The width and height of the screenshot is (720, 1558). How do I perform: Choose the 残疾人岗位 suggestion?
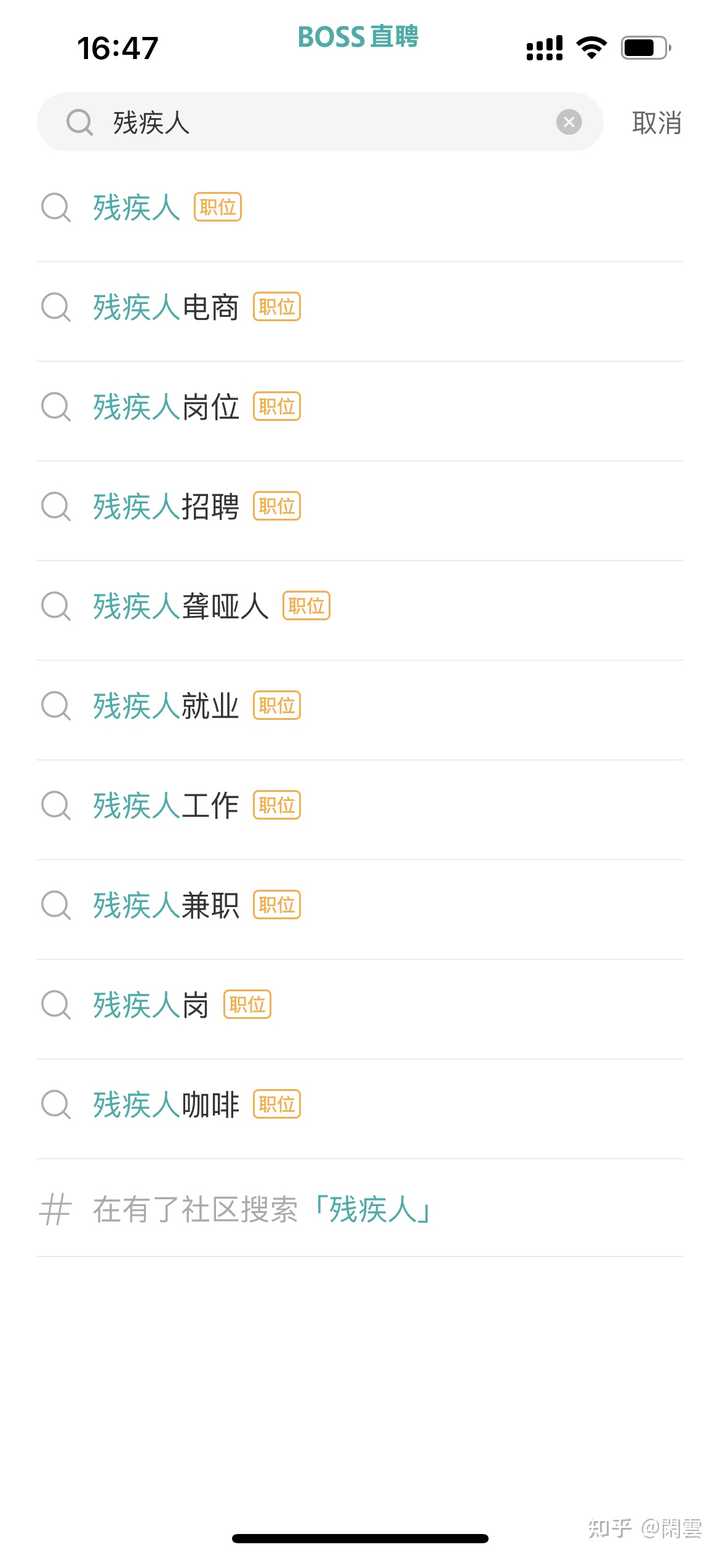pos(166,407)
